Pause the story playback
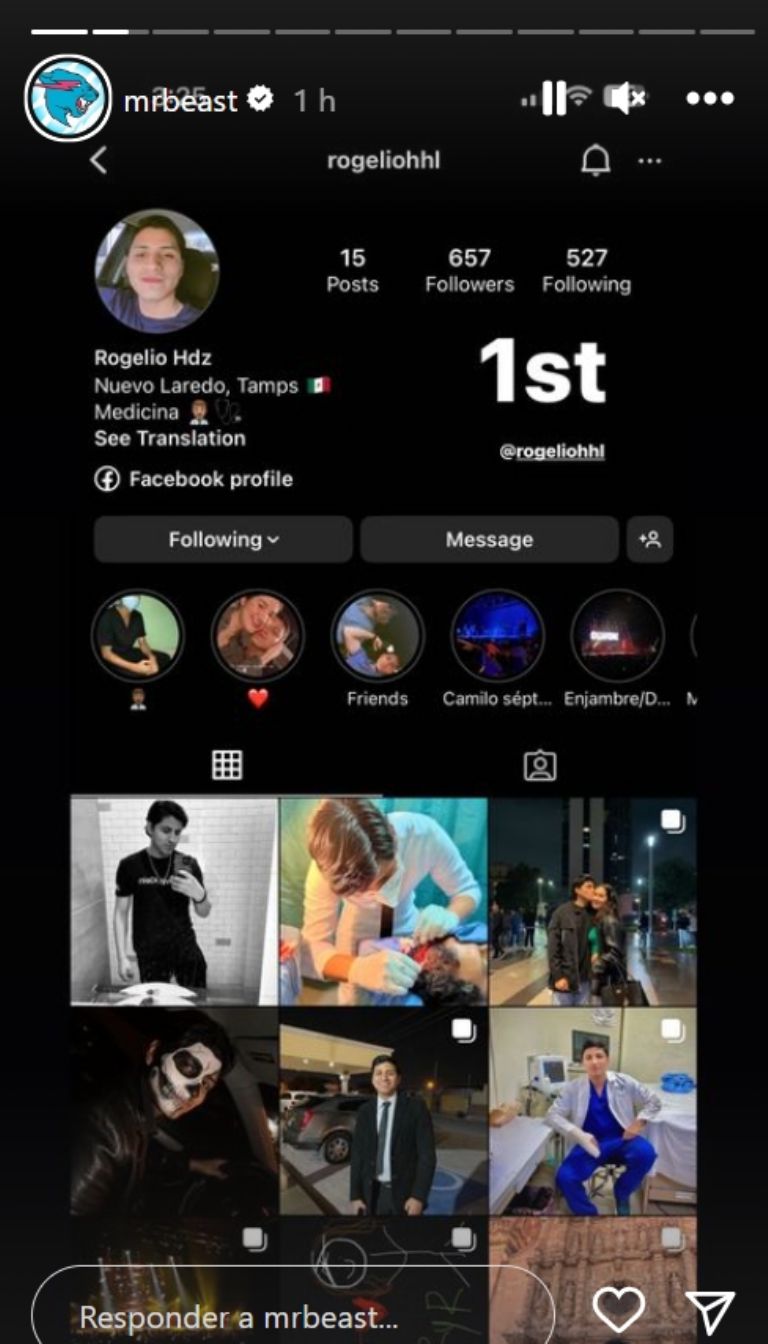The width and height of the screenshot is (768, 1344). [x=553, y=98]
